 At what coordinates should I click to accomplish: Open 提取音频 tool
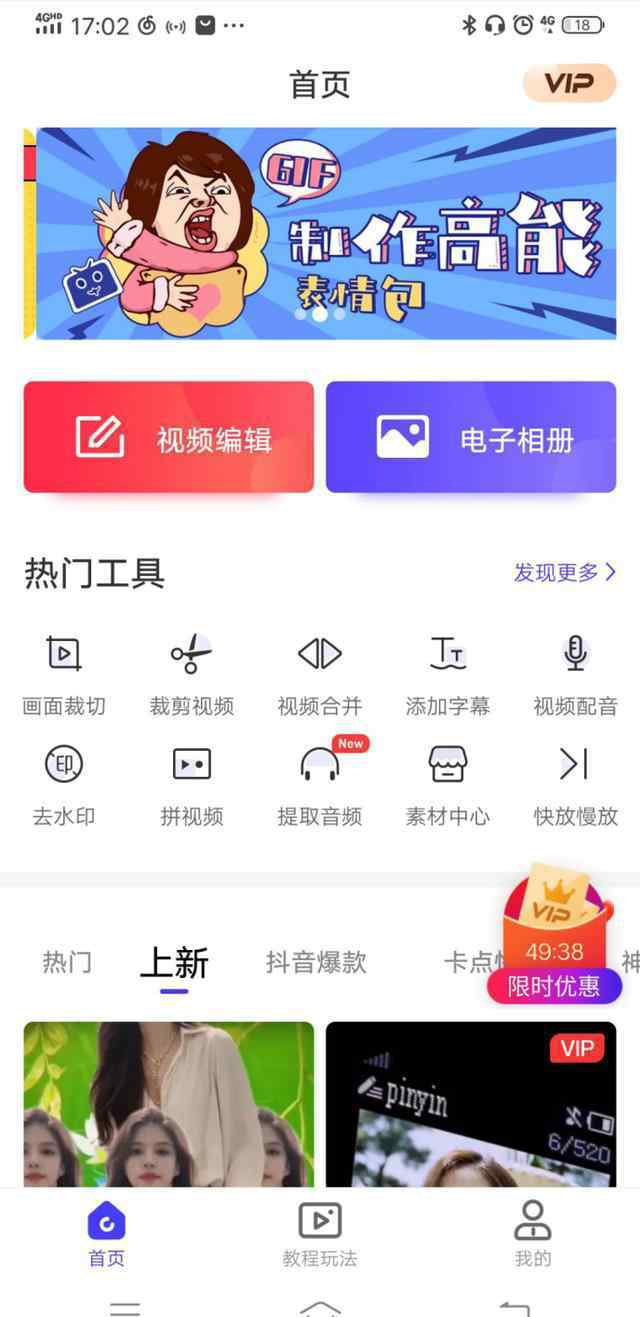pyautogui.click(x=320, y=786)
